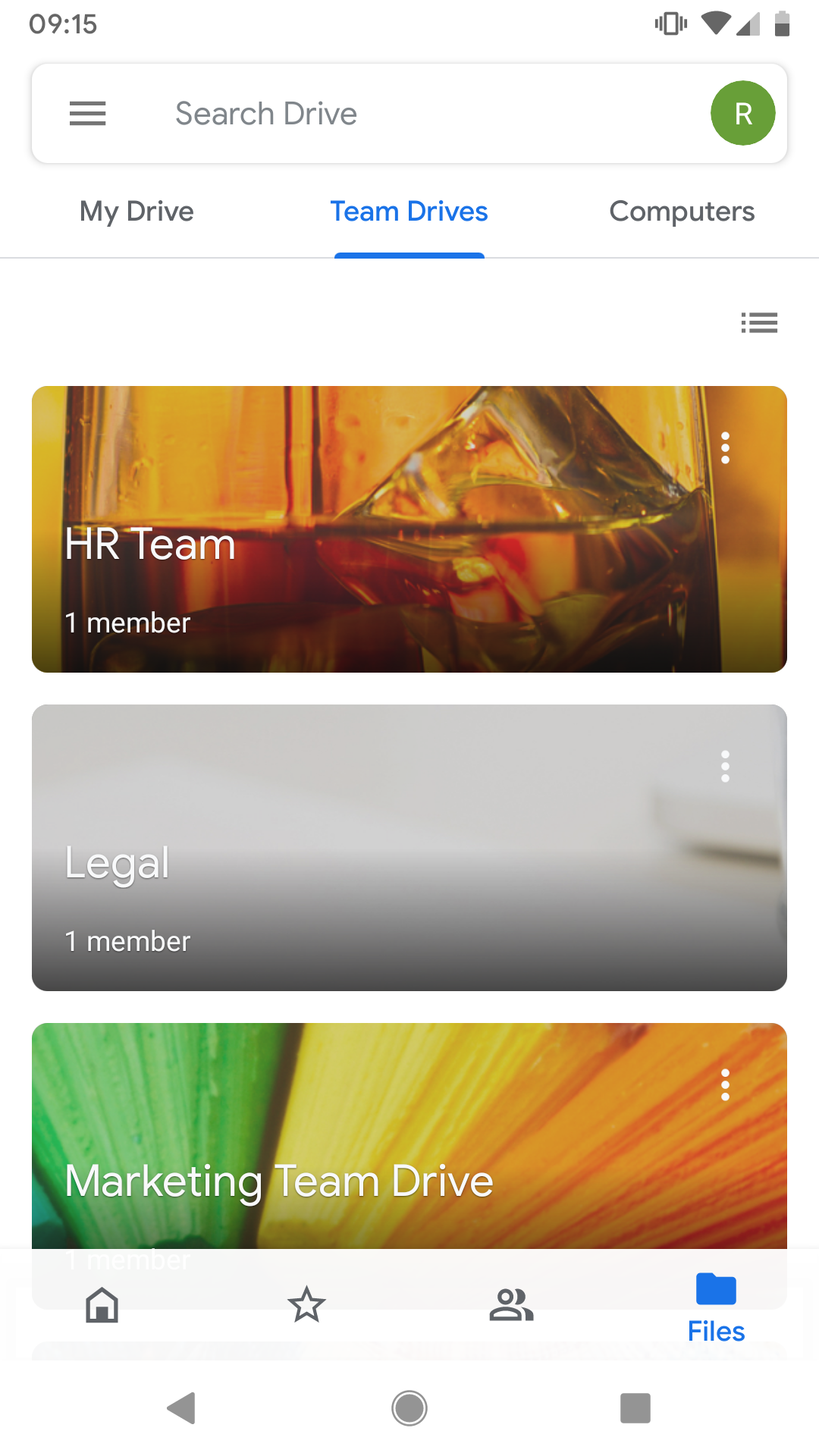Open the Starred files section
Viewport: 819px width, 1456px height.
click(x=307, y=1304)
